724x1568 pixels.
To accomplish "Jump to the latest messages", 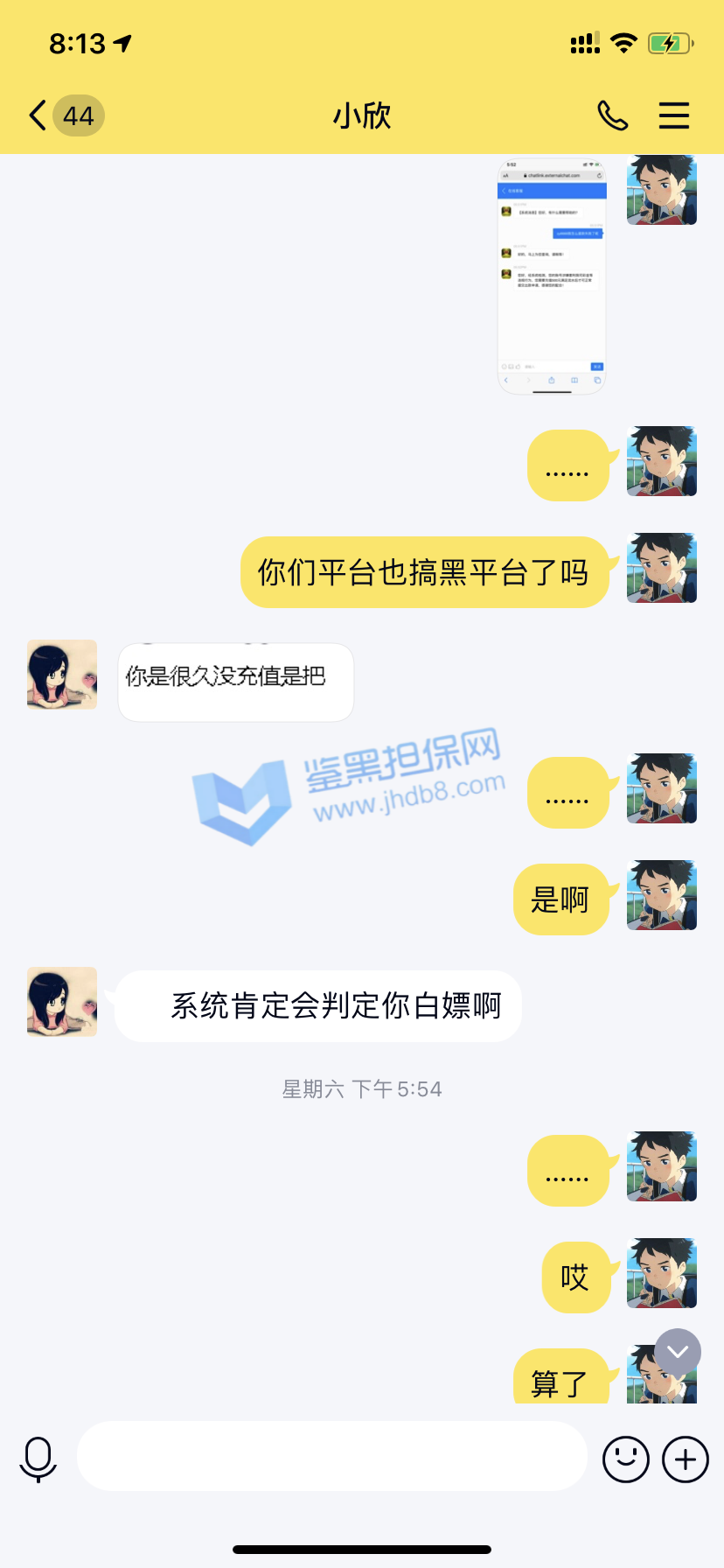I will coord(678,1352).
